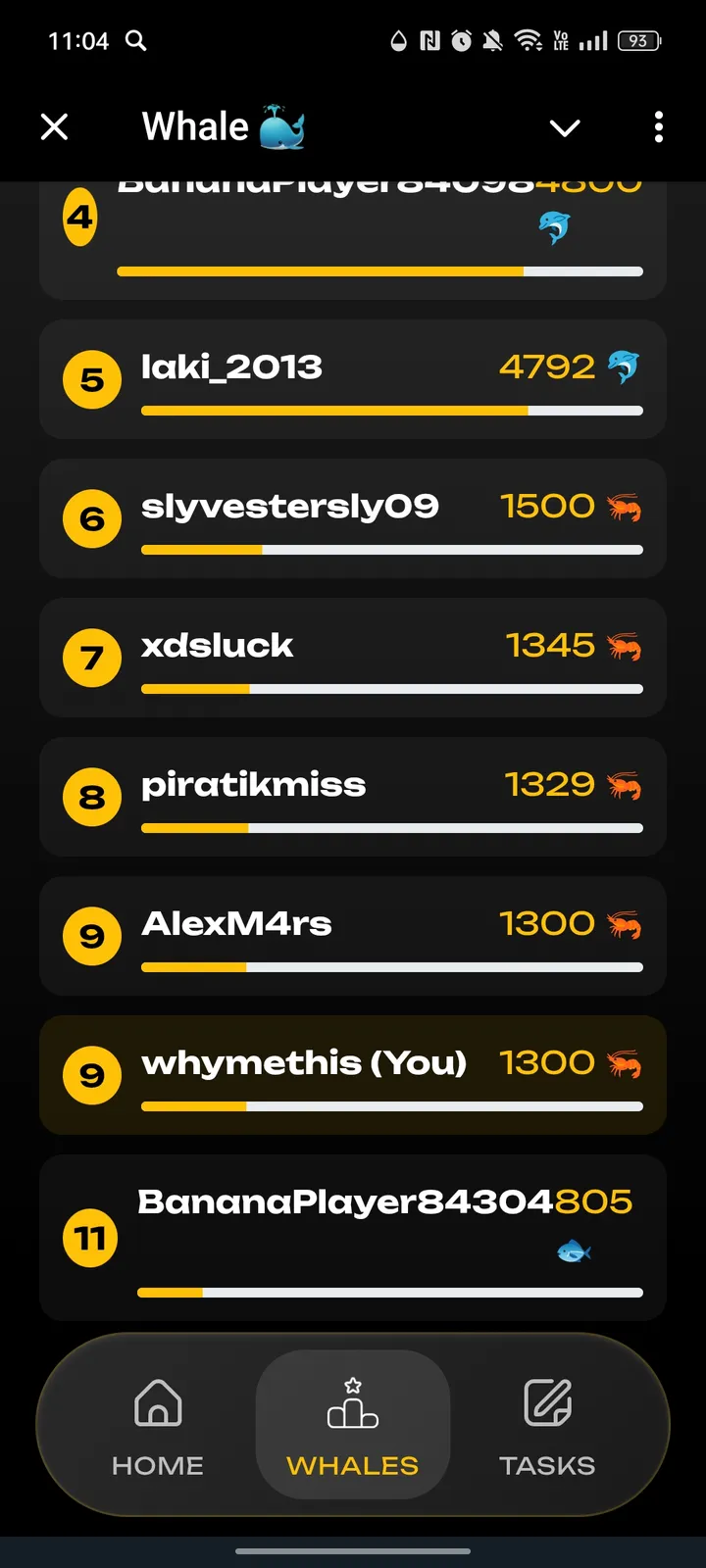Open the search icon in the status bar
Screen dimensions: 706x1568
point(136,41)
